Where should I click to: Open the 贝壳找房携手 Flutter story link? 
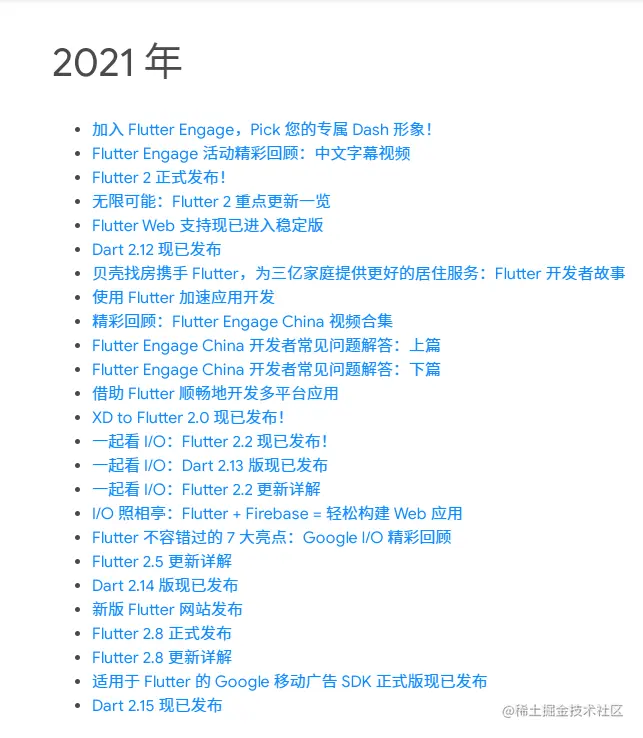[358, 273]
